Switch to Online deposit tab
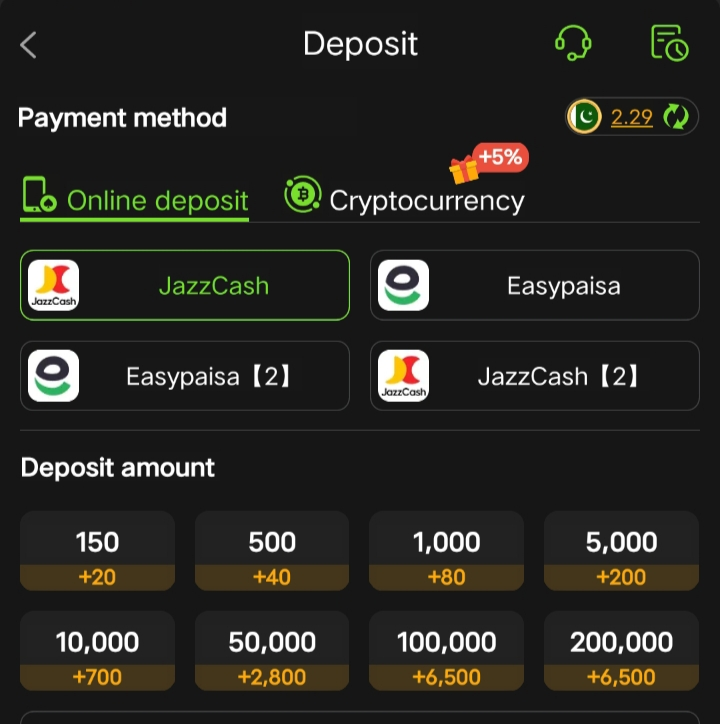720x724 pixels. click(136, 199)
